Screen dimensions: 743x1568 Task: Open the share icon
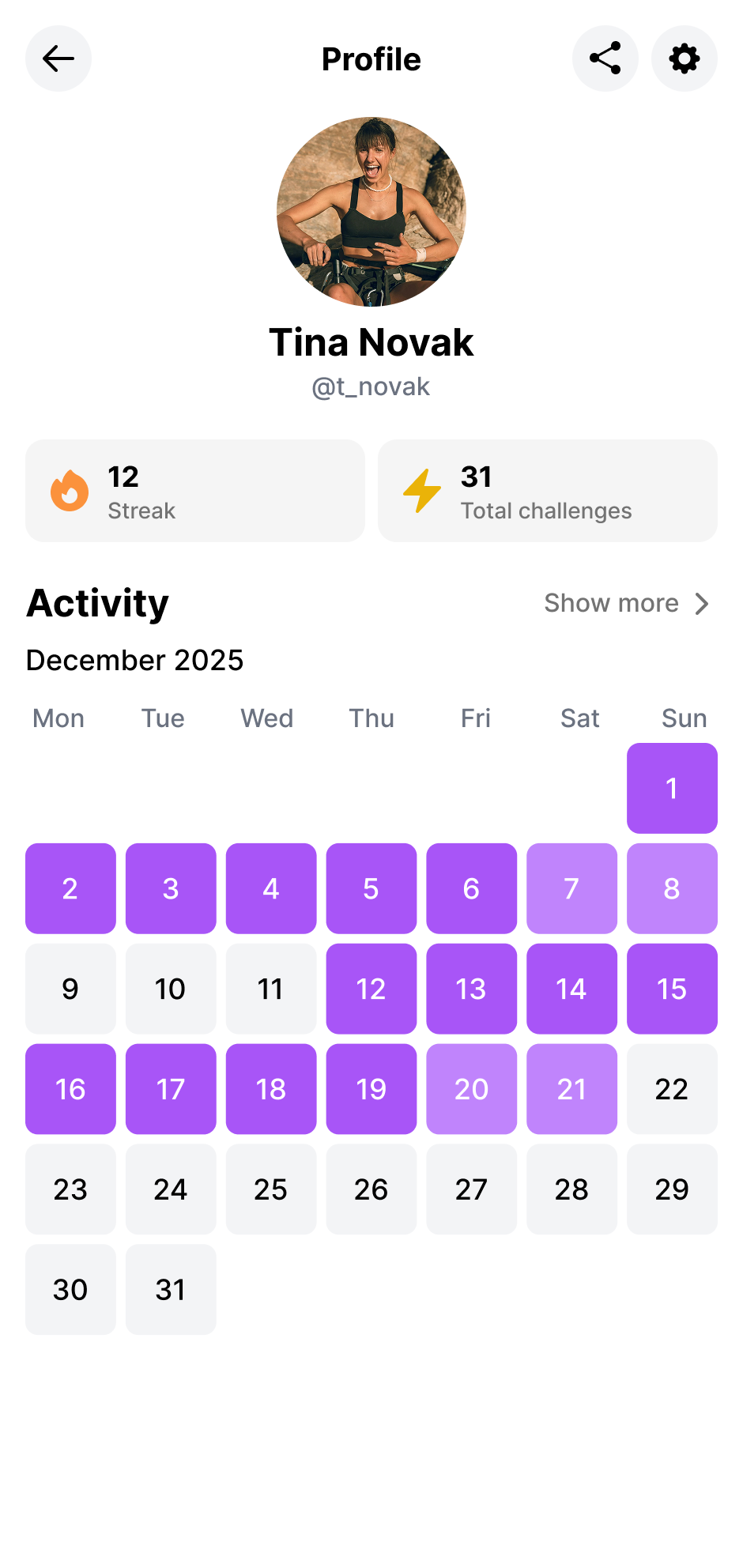tap(605, 58)
